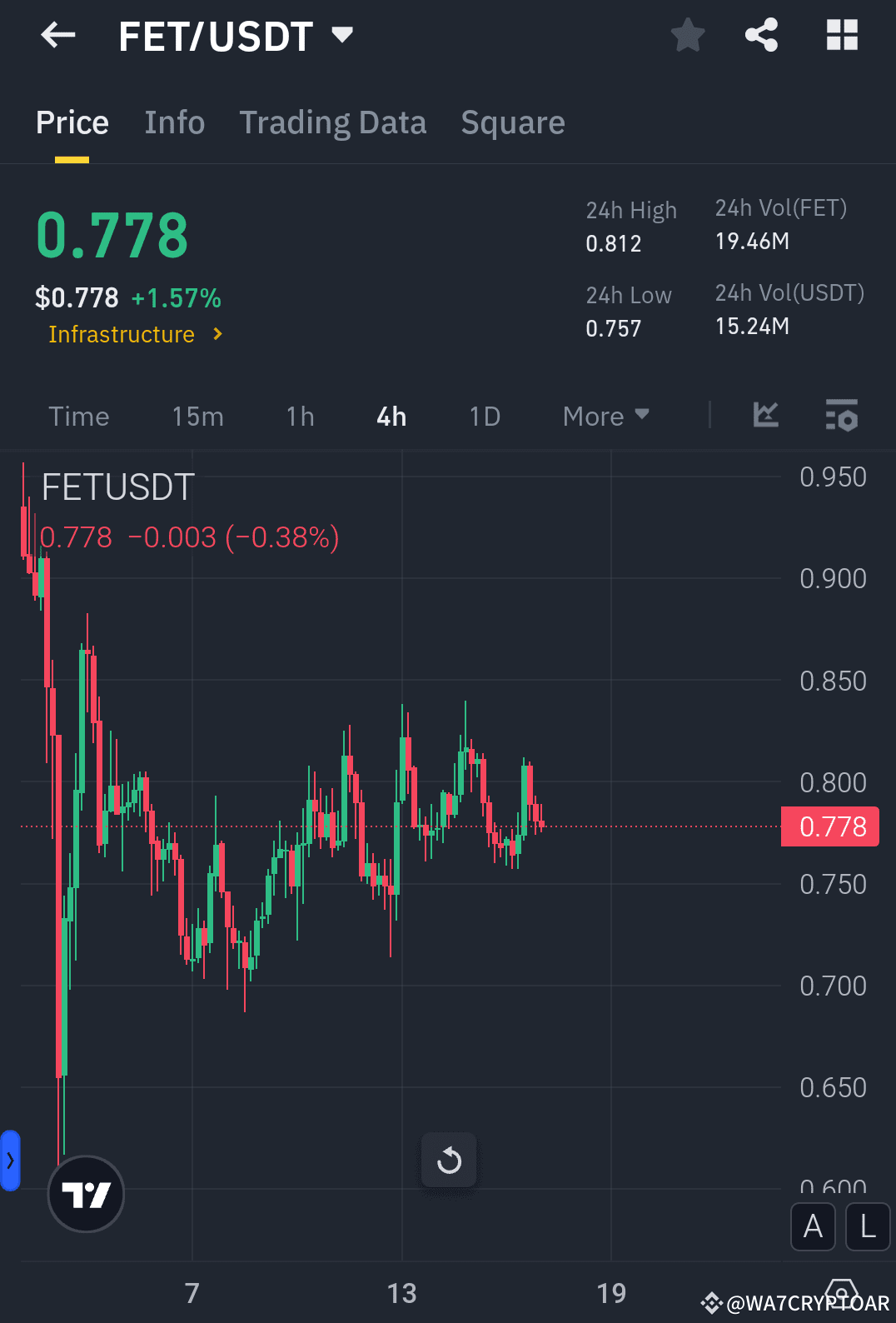896x1323 pixels.
Task: Toggle auto scale with the A button
Action: pos(813,1226)
